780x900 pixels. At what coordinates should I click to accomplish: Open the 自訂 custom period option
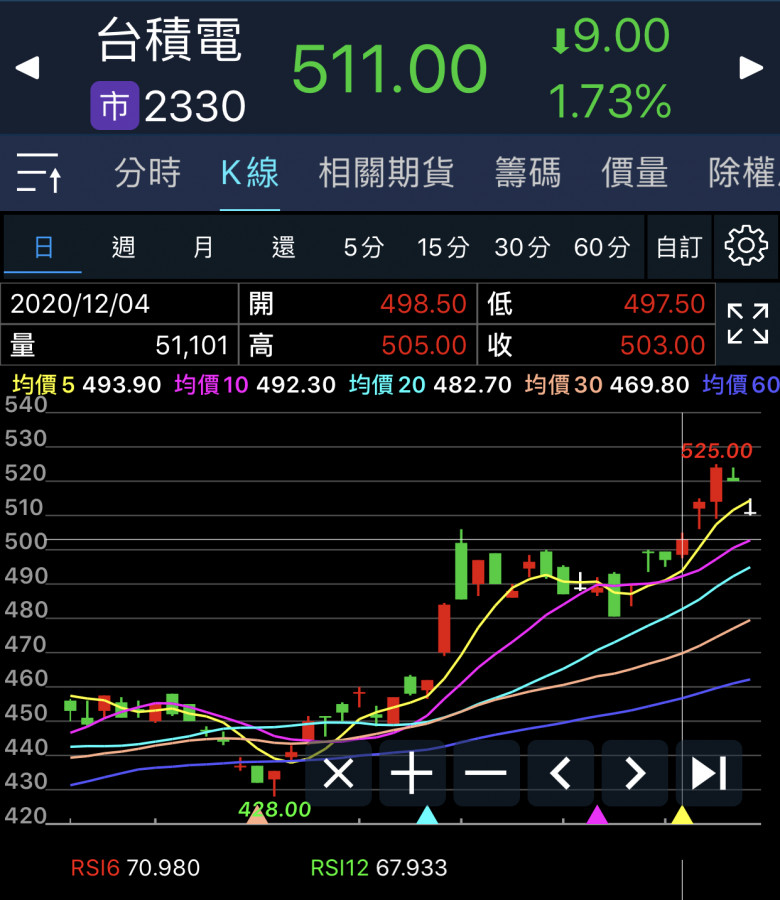click(x=679, y=247)
